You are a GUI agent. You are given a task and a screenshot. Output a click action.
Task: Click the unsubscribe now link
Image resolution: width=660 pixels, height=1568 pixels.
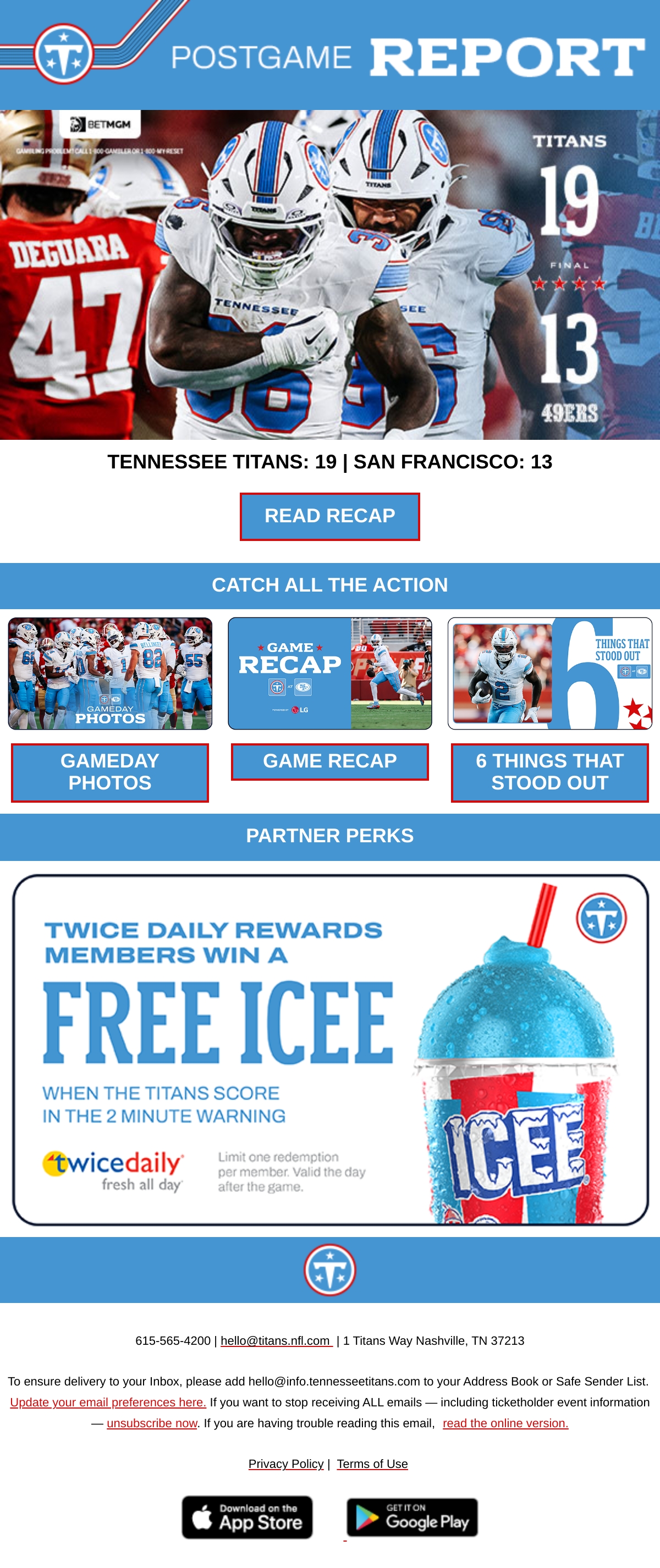(152, 1423)
